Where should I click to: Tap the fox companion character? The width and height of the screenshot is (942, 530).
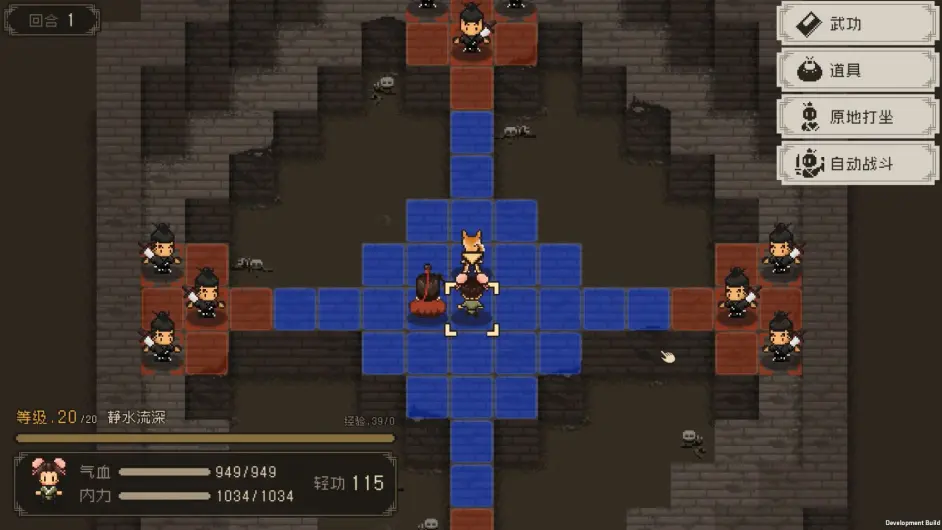pos(472,250)
